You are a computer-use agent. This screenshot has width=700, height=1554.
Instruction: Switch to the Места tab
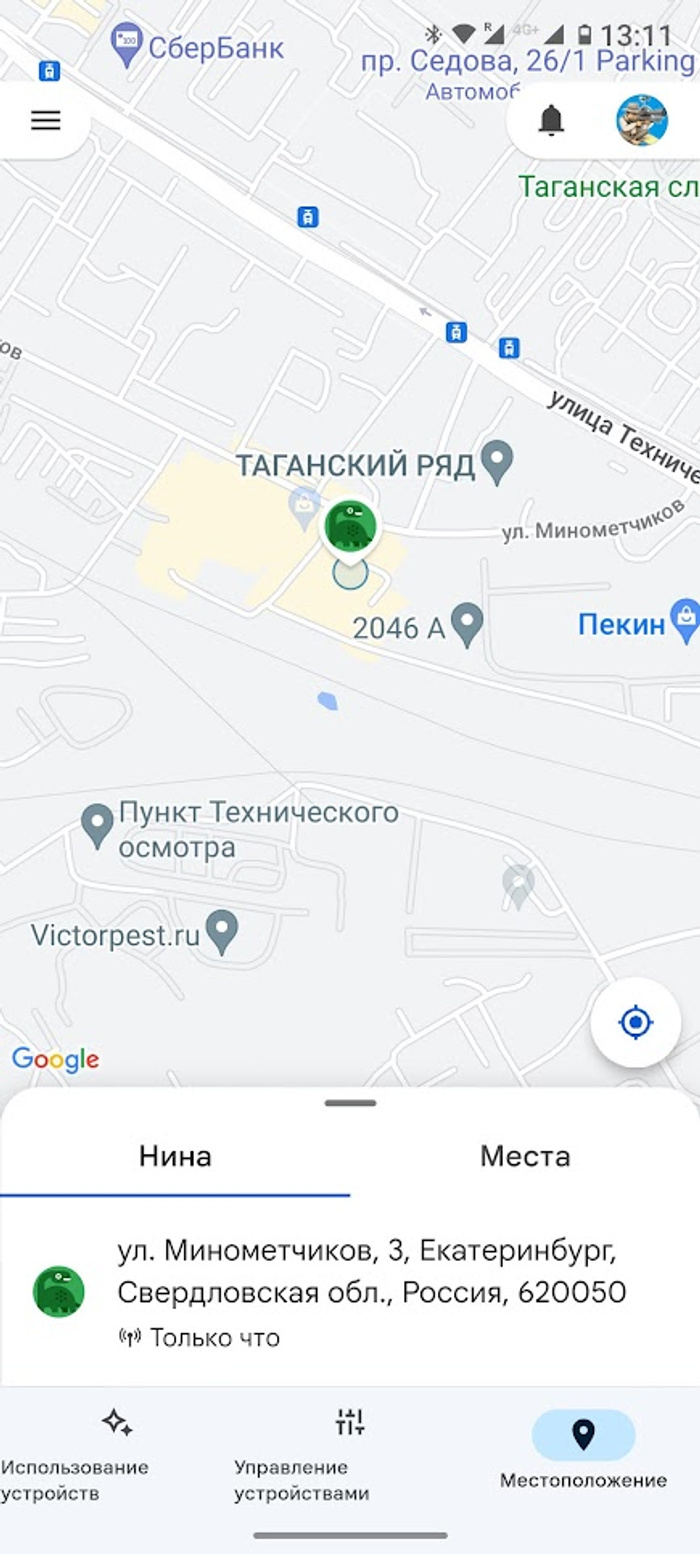525,1157
